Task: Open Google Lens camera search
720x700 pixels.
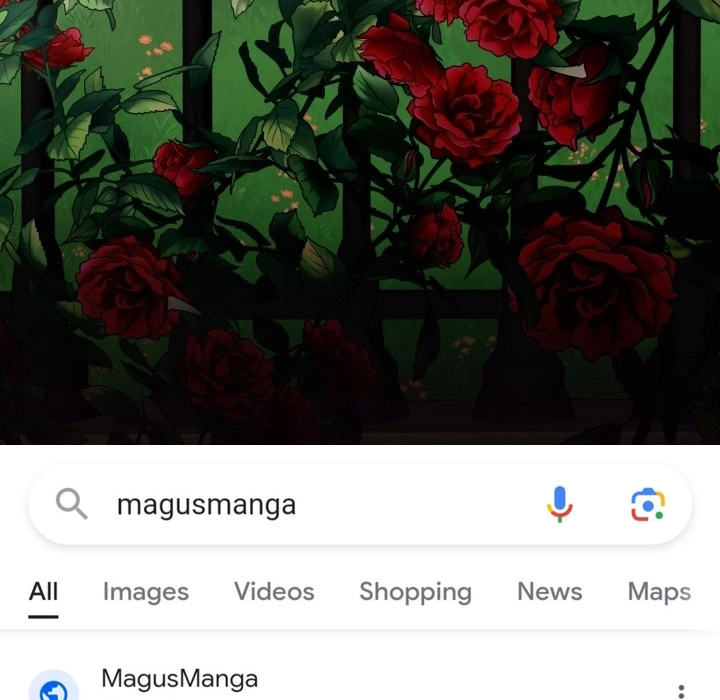Action: pyautogui.click(x=647, y=505)
